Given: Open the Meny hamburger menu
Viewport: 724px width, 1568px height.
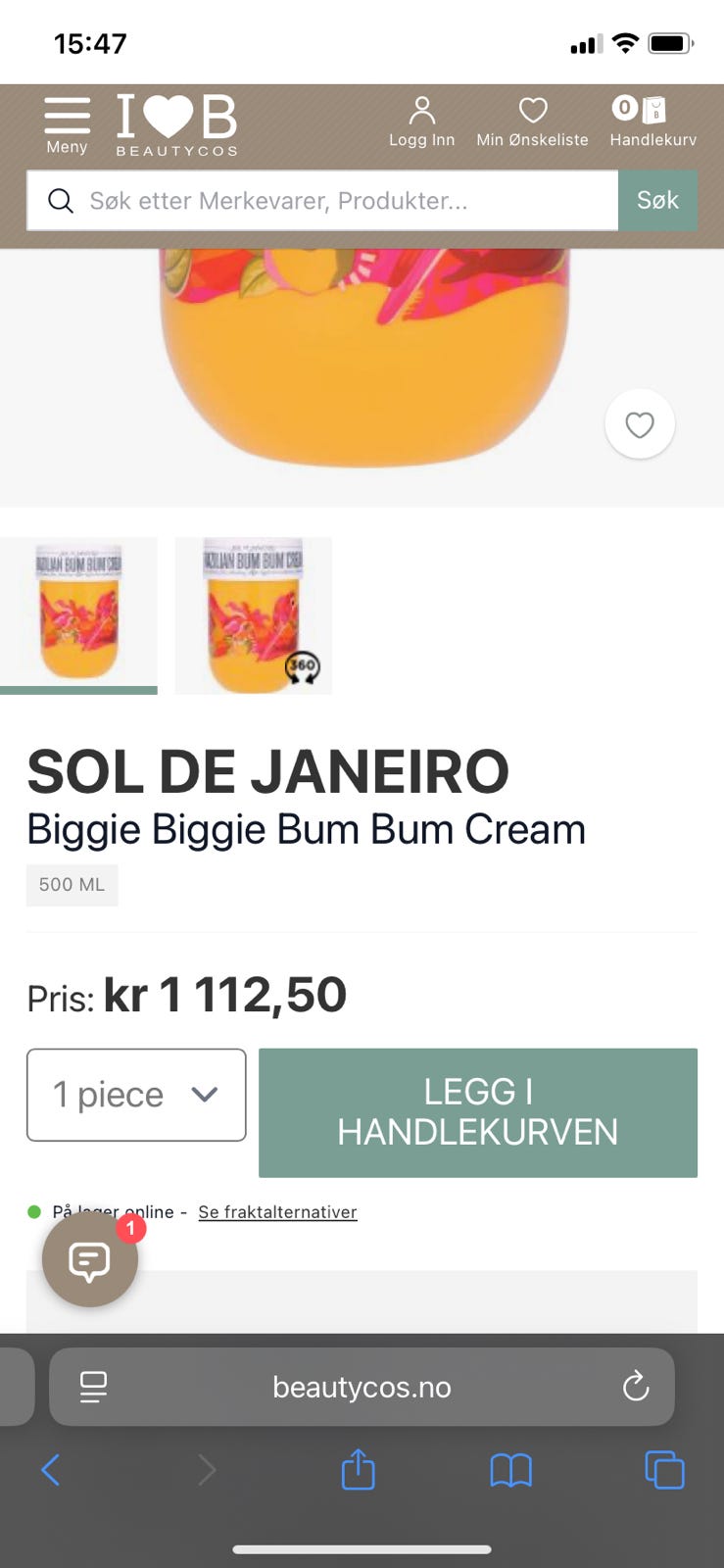Looking at the screenshot, I should [67, 124].
